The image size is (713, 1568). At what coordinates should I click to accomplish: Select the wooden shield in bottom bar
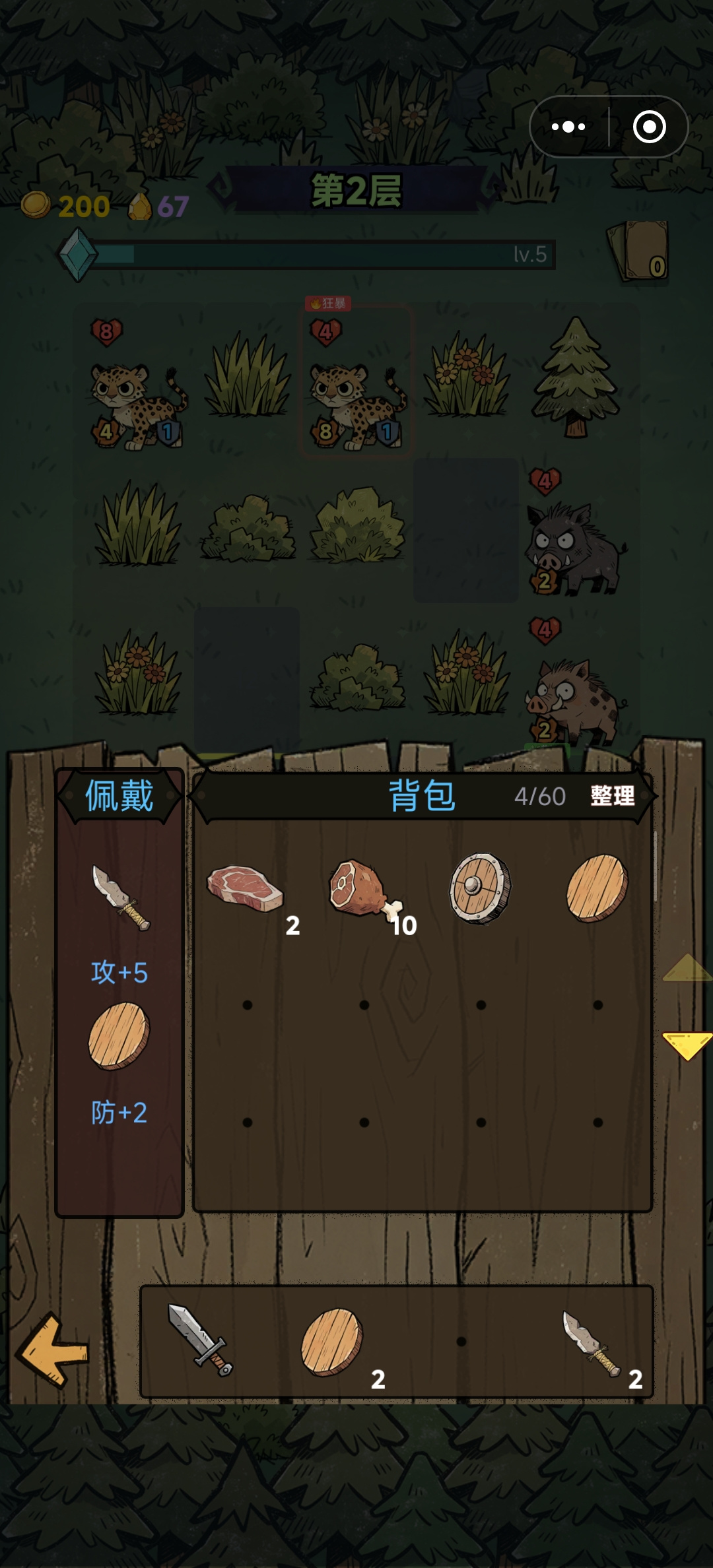point(332,1342)
